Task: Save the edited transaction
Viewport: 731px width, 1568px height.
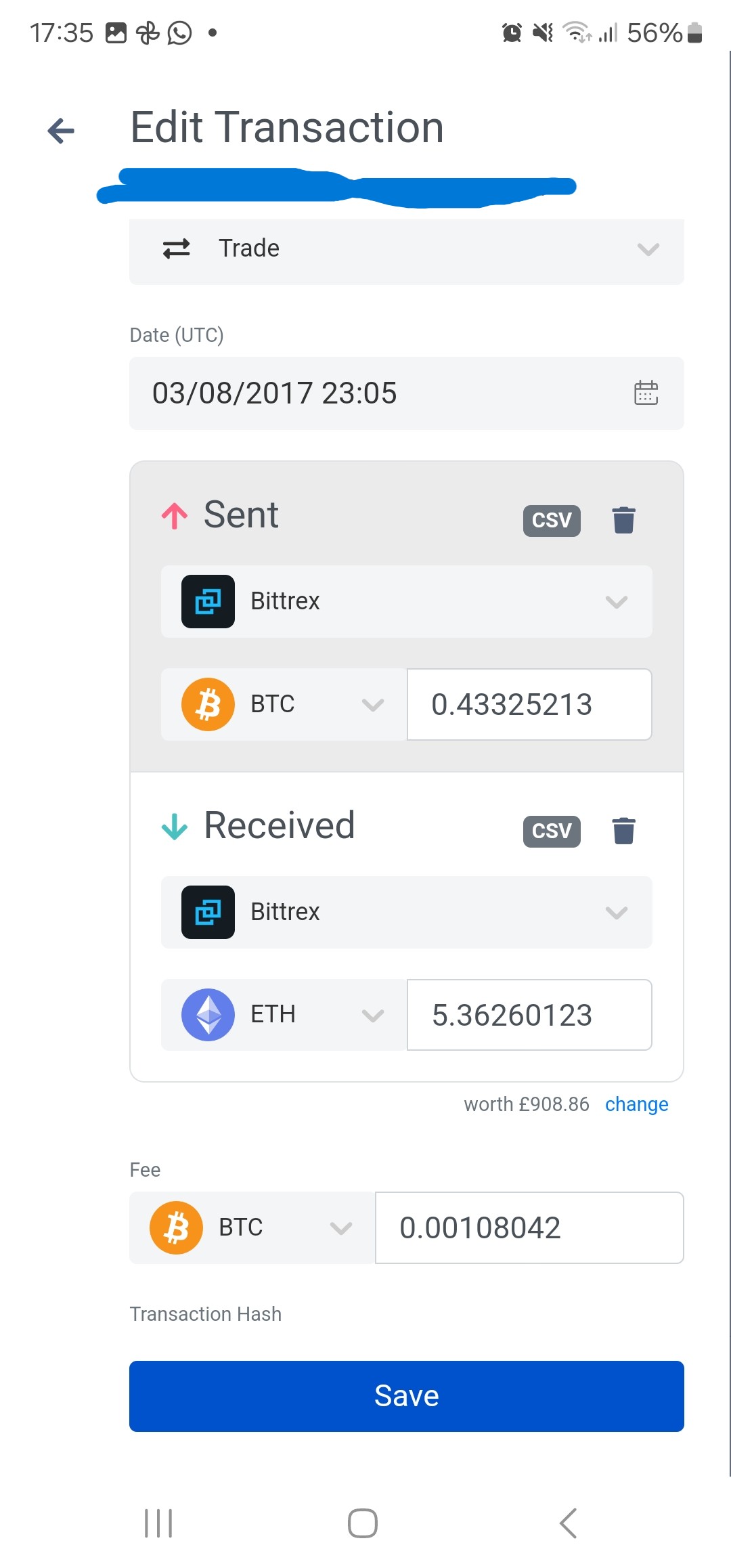Action: (x=406, y=1396)
